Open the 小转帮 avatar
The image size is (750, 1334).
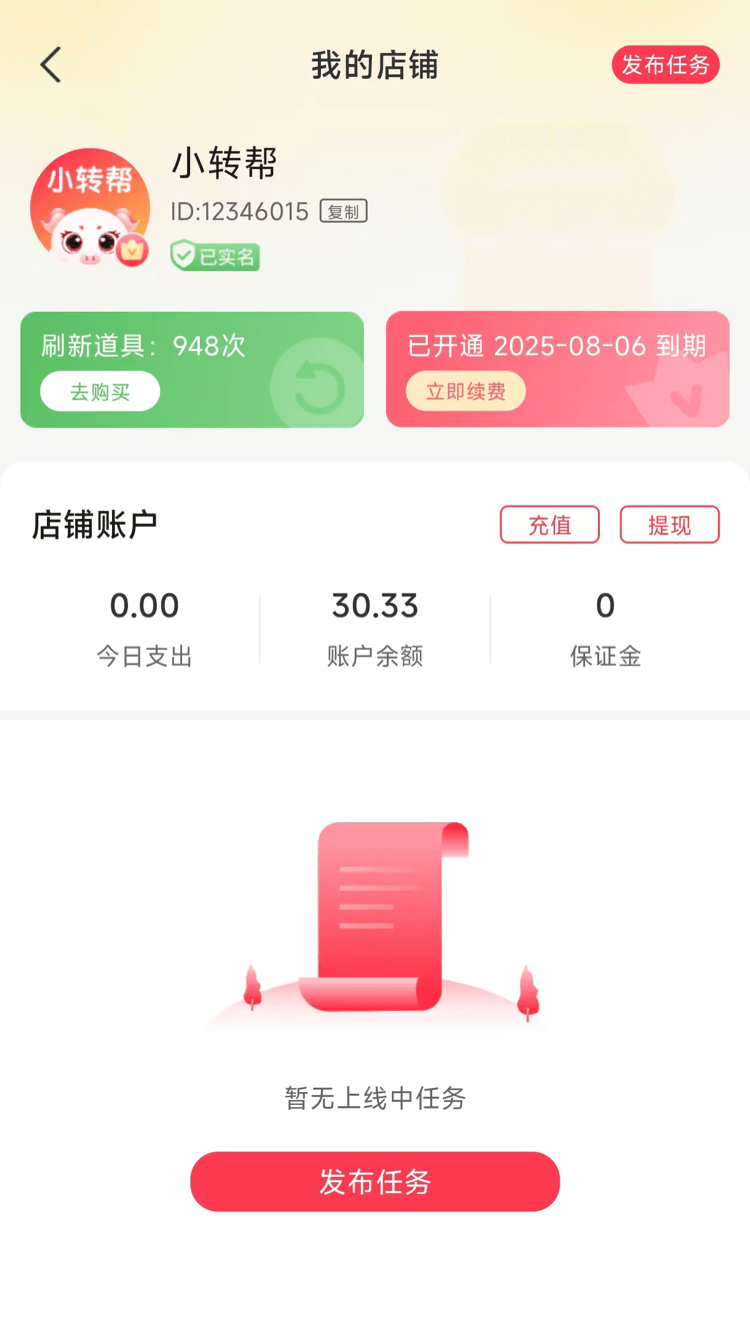[x=90, y=208]
